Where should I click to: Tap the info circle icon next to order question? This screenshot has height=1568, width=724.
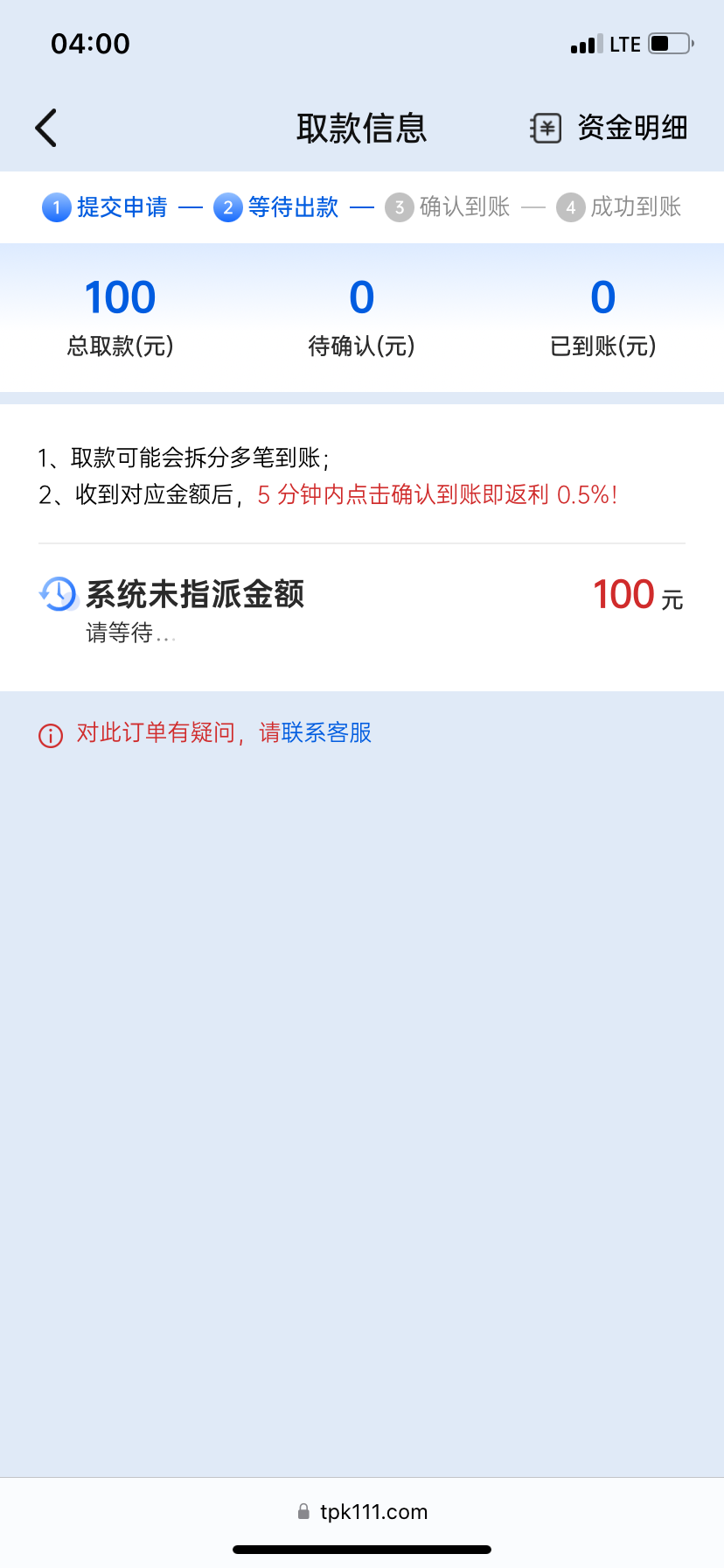pyautogui.click(x=49, y=735)
